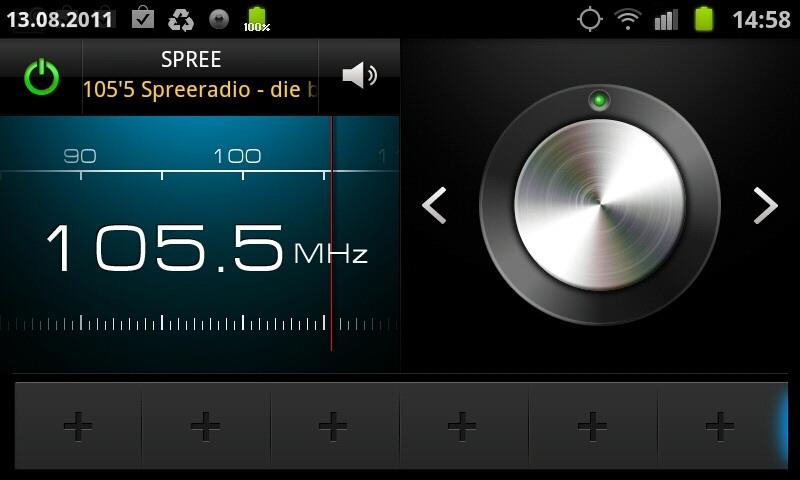The image size is (800, 480).
Task: Tap the silver tuning dial
Action: click(599, 206)
